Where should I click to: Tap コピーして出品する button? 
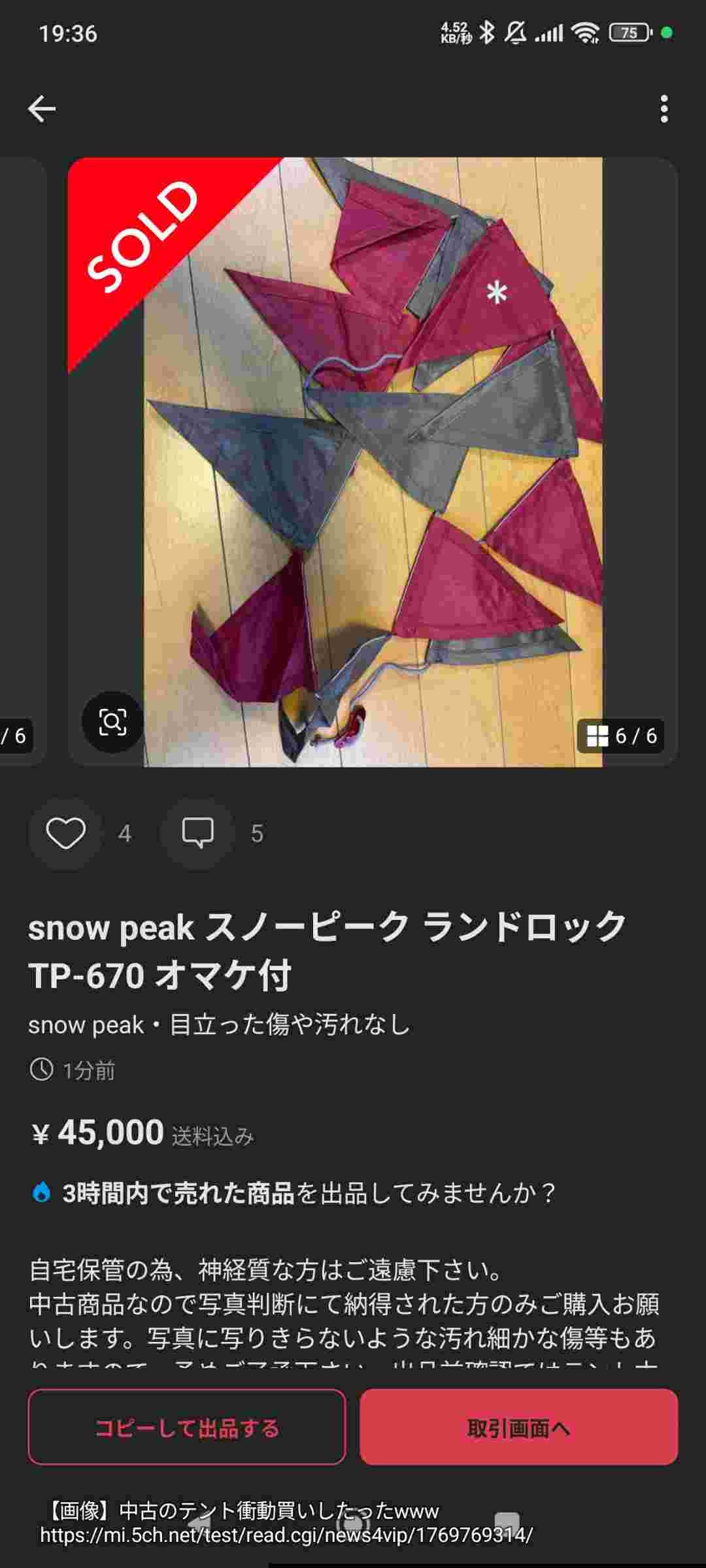(x=187, y=1429)
